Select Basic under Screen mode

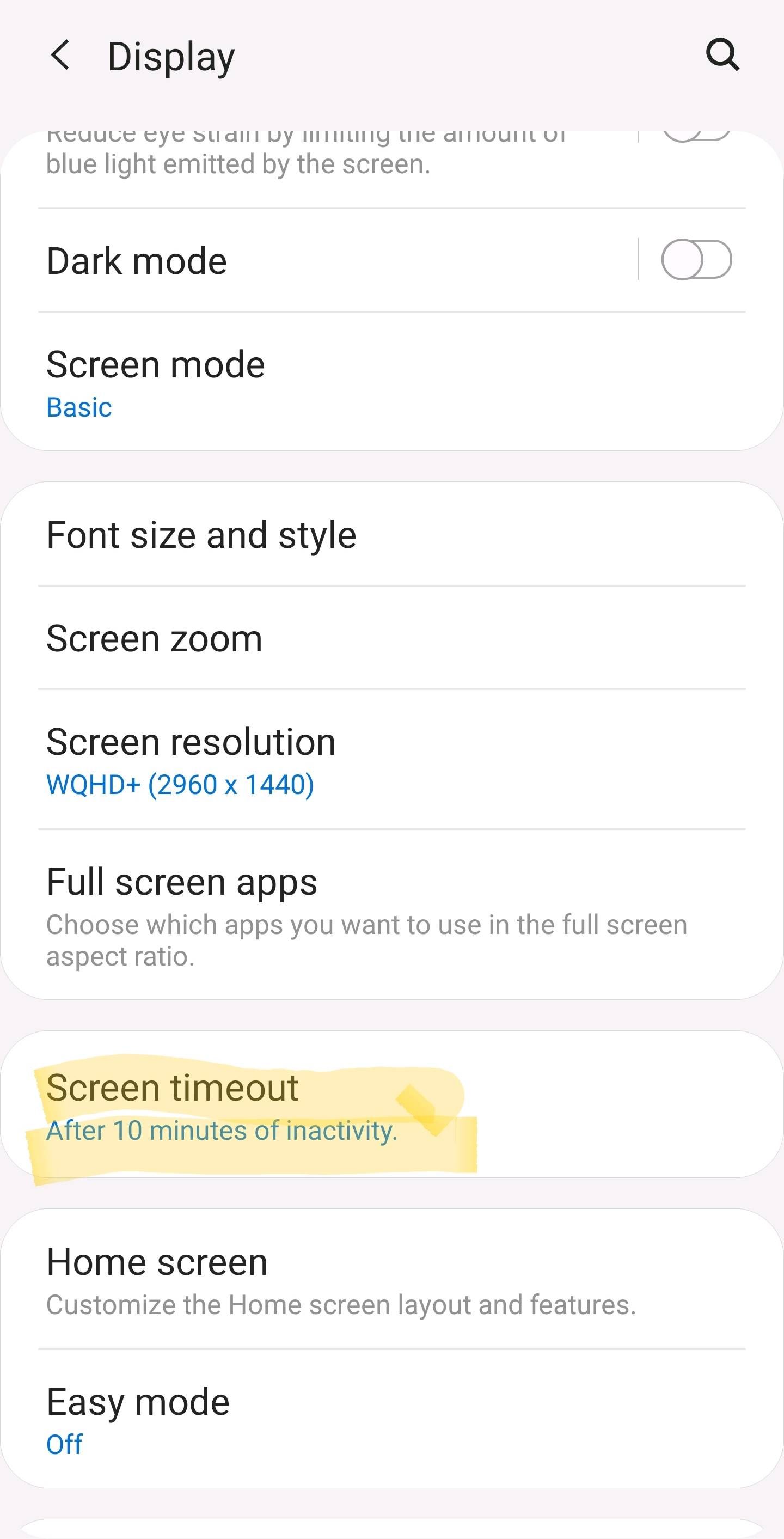coord(79,407)
